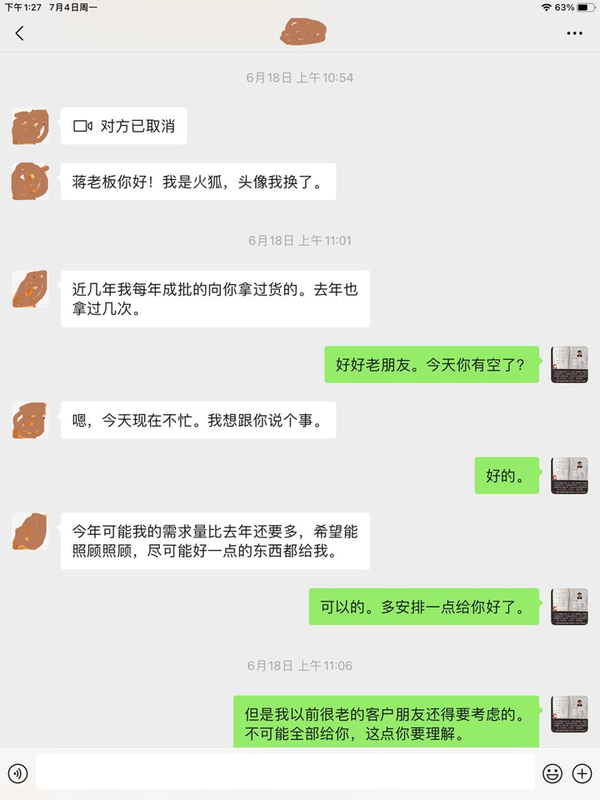
Task: Go back to the chat list
Action: [x=20, y=33]
